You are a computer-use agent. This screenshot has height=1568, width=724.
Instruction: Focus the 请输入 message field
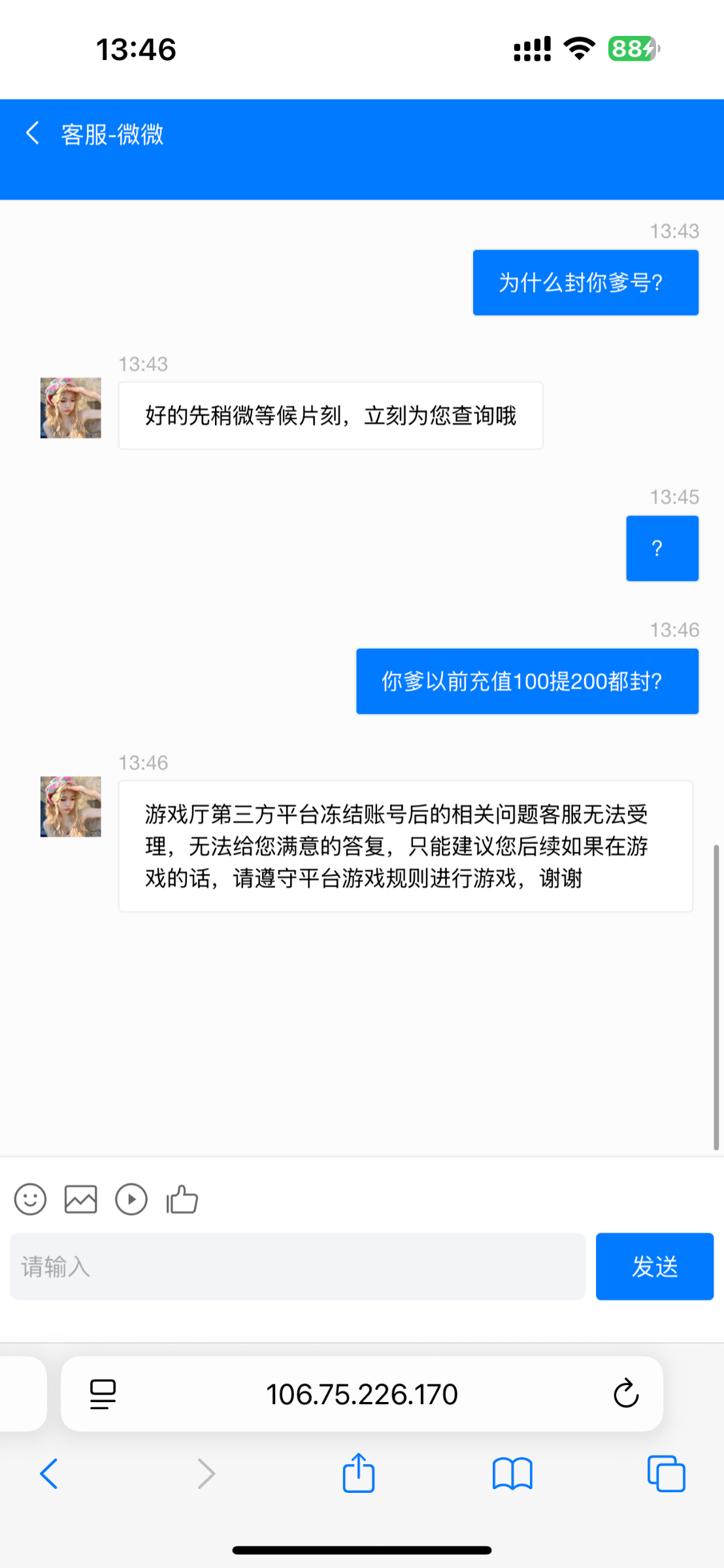point(297,1266)
